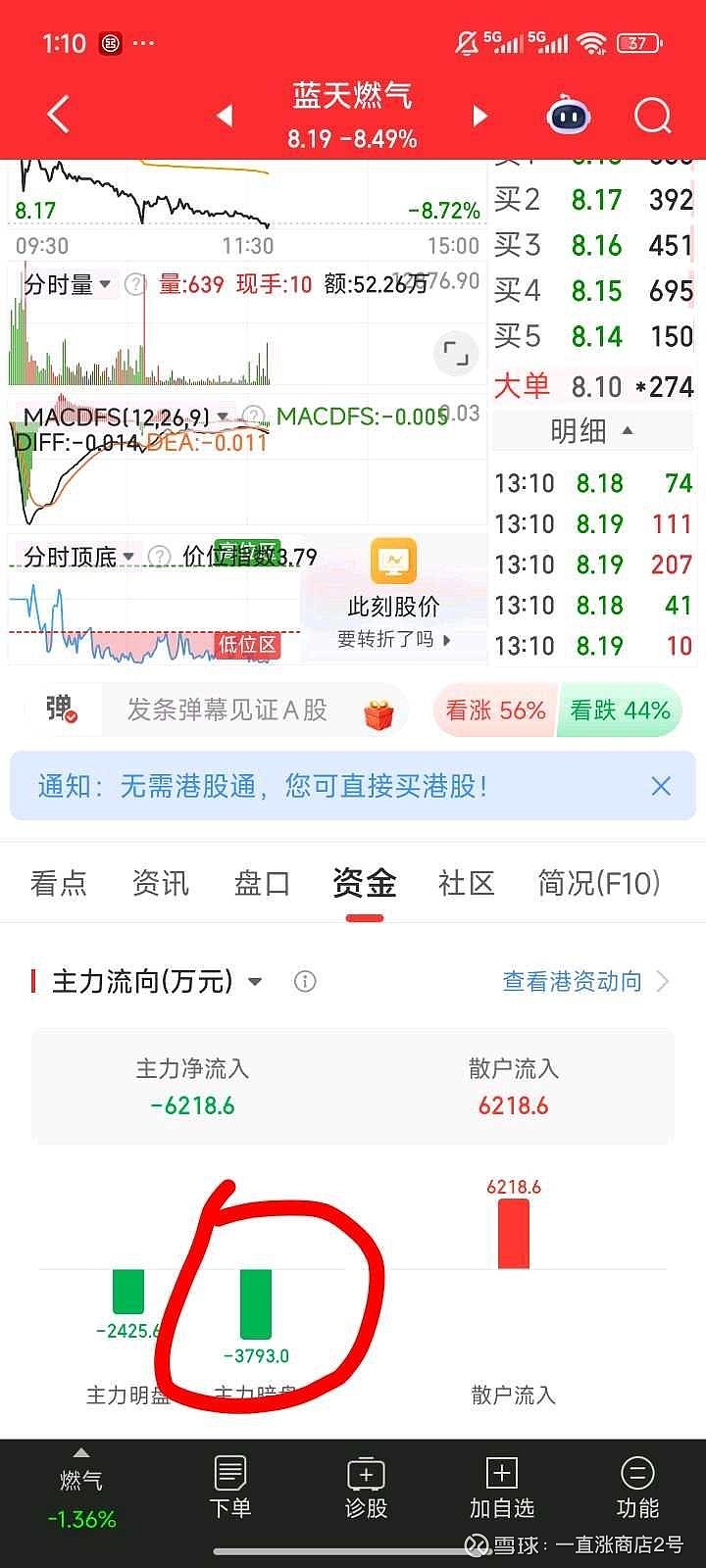
Task: Open the 查看港资动向 link
Action: (574, 981)
